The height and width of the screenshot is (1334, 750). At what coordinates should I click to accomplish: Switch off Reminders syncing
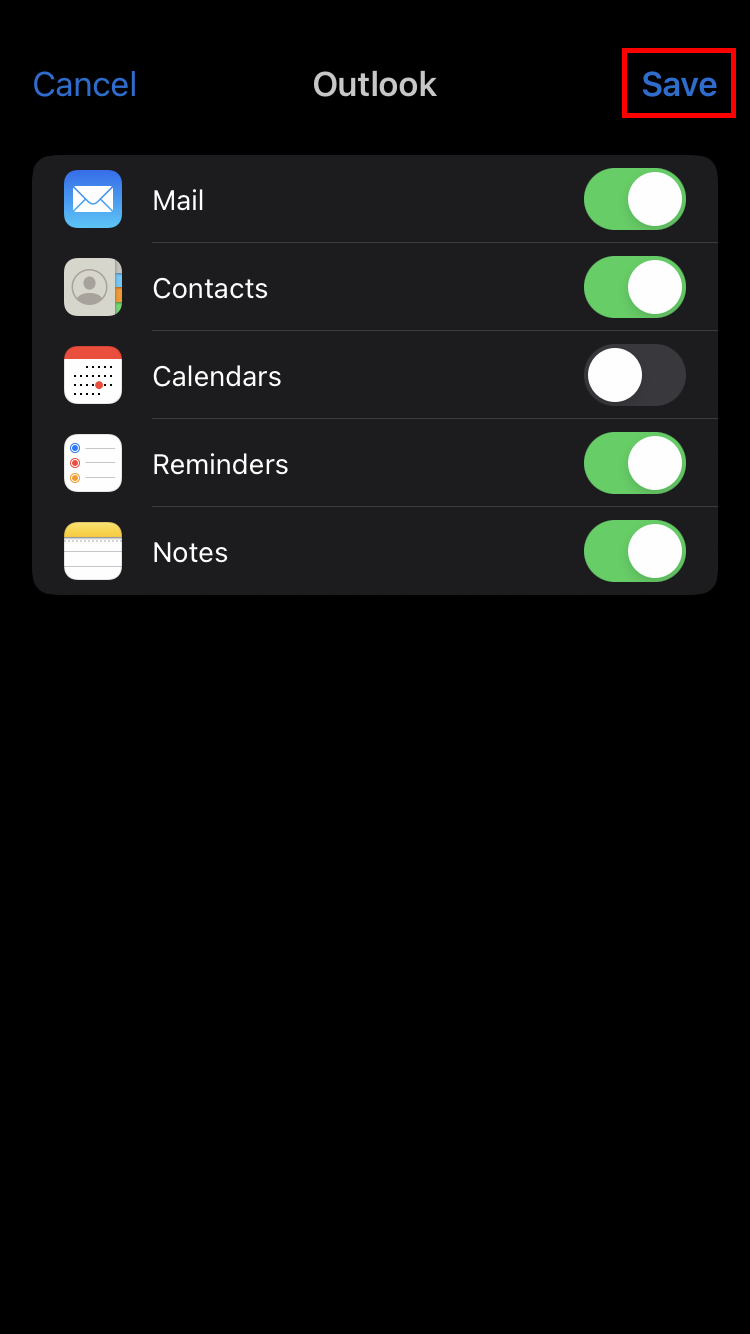tap(634, 463)
